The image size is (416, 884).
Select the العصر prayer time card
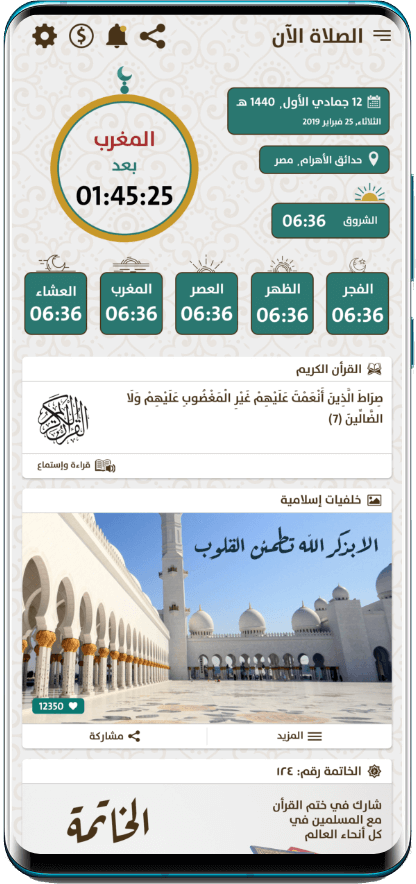click(207, 303)
